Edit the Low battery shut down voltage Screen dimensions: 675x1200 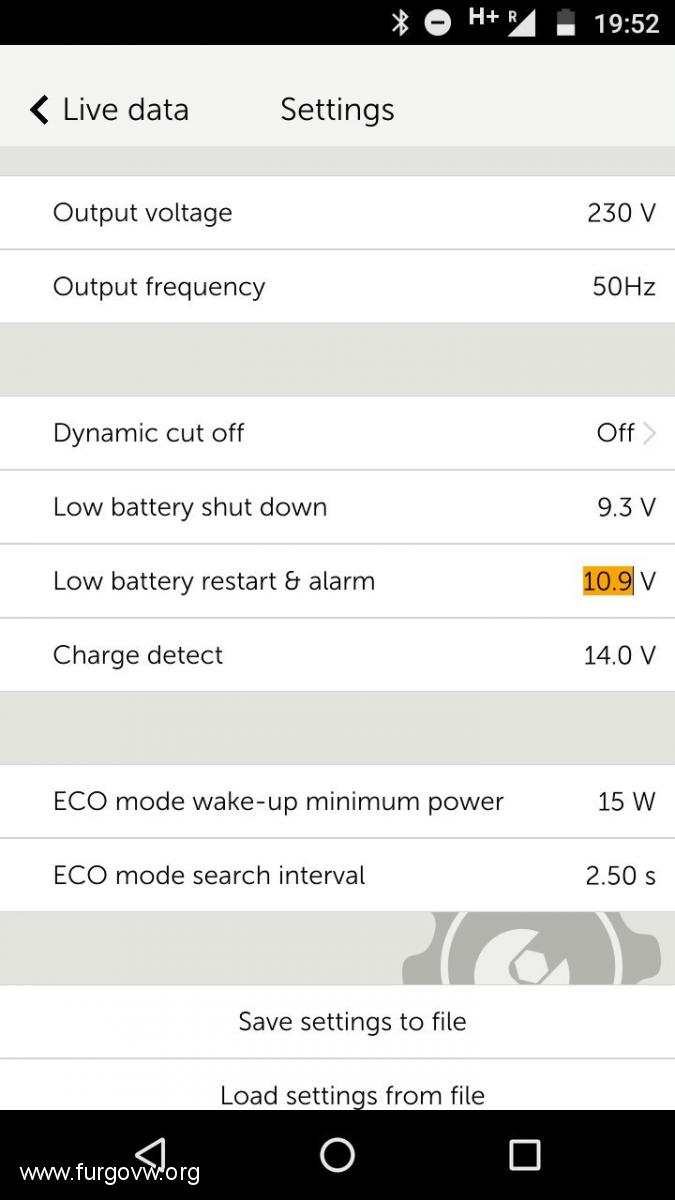pyautogui.click(x=337, y=507)
